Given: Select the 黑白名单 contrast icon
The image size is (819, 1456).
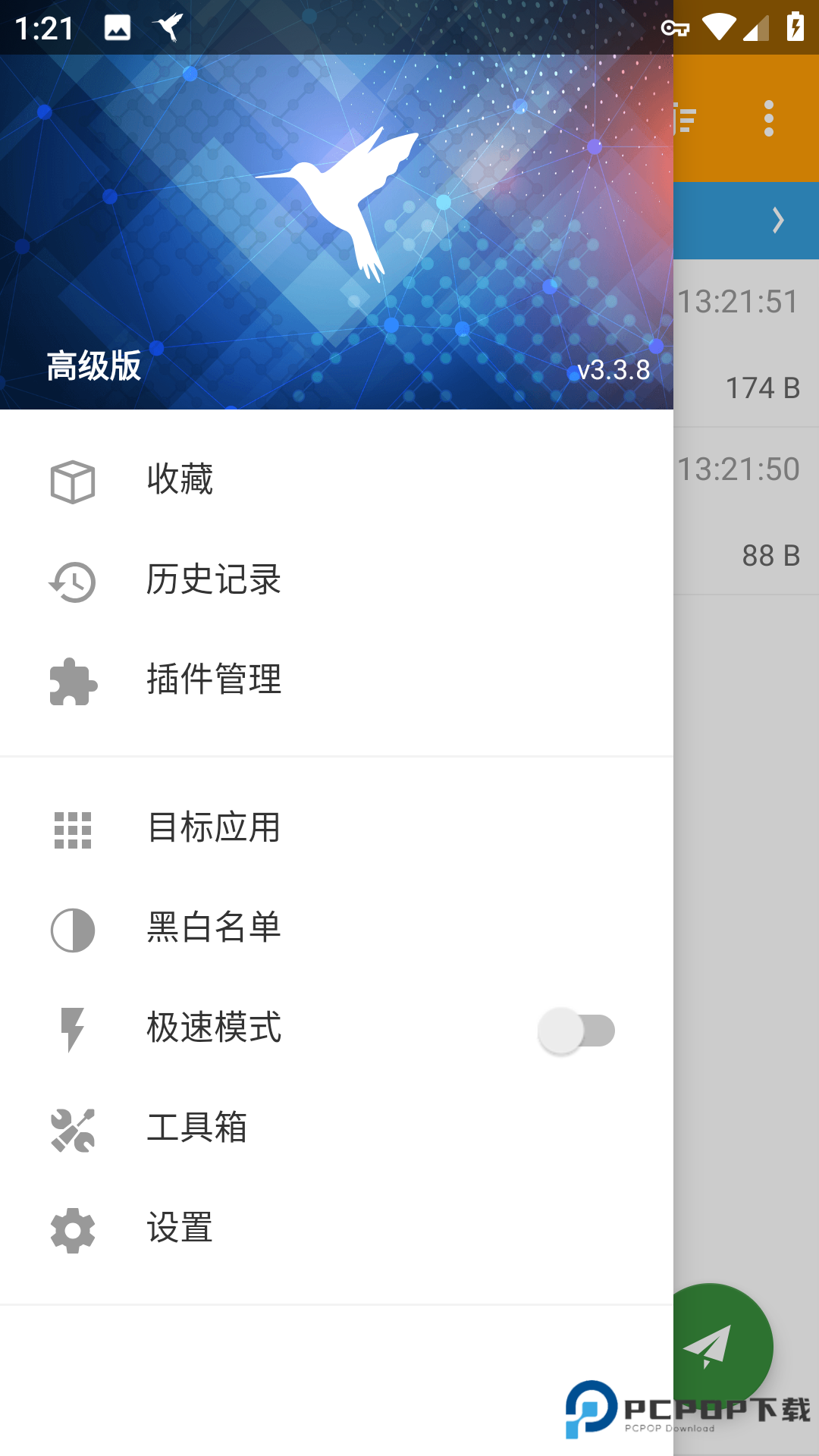Looking at the screenshot, I should coord(72,928).
